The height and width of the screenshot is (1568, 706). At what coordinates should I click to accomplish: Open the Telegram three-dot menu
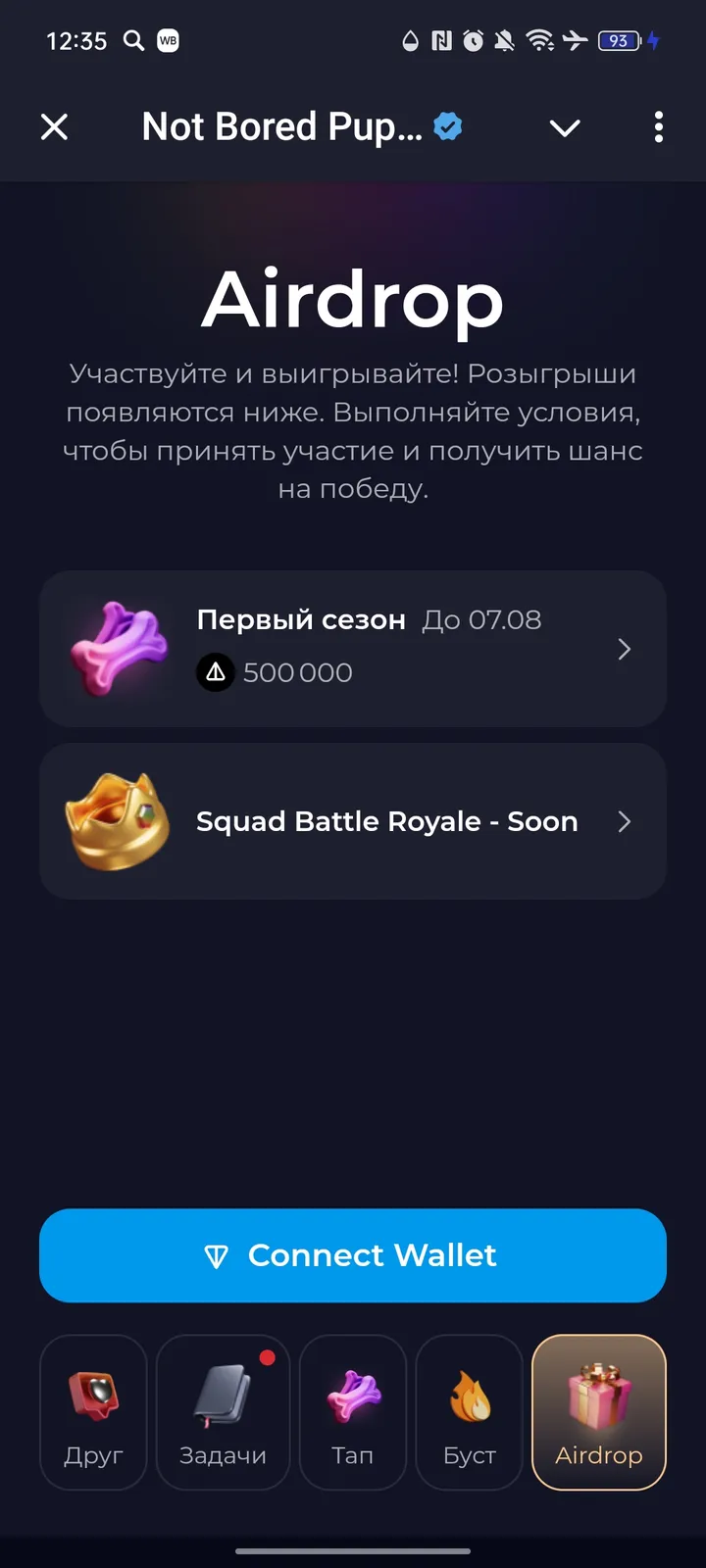point(658,126)
